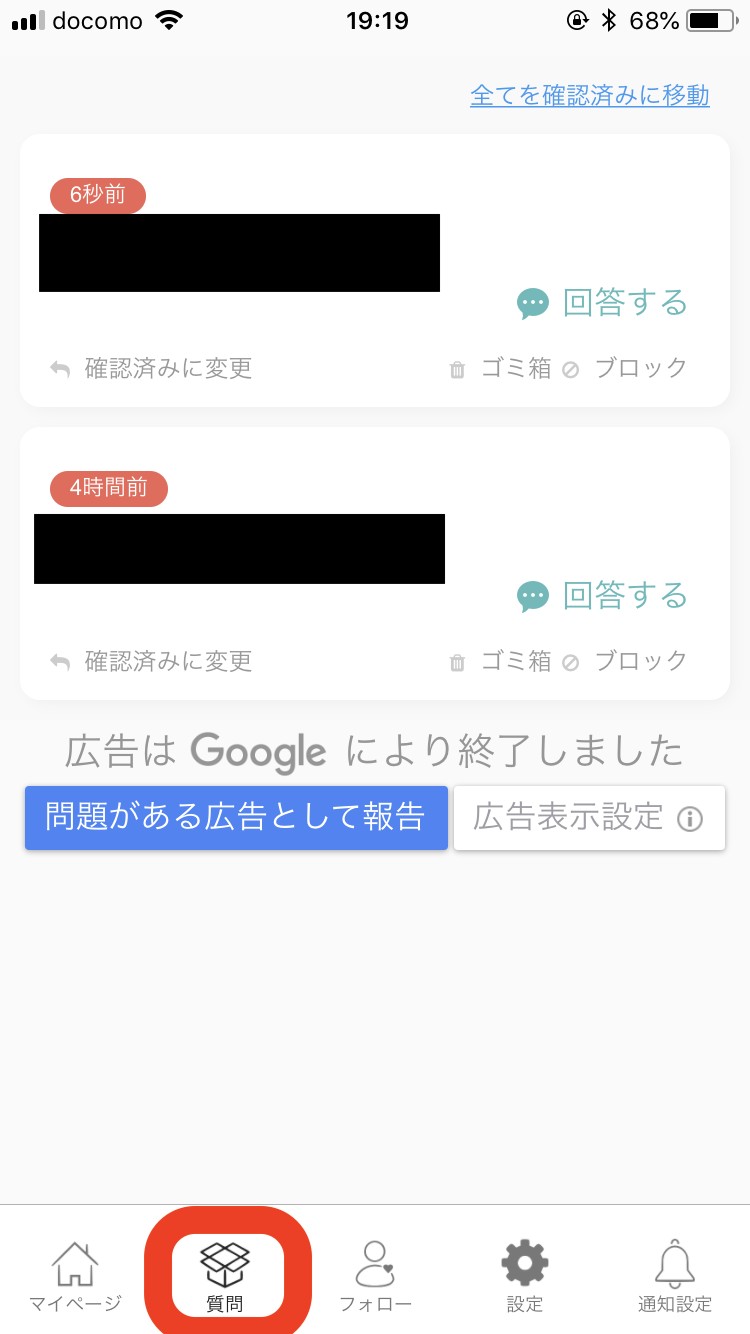Viewport: 750px width, 1334px height.
Task: Move the 4時間前 question to ゴミ箱
Action: tap(500, 661)
